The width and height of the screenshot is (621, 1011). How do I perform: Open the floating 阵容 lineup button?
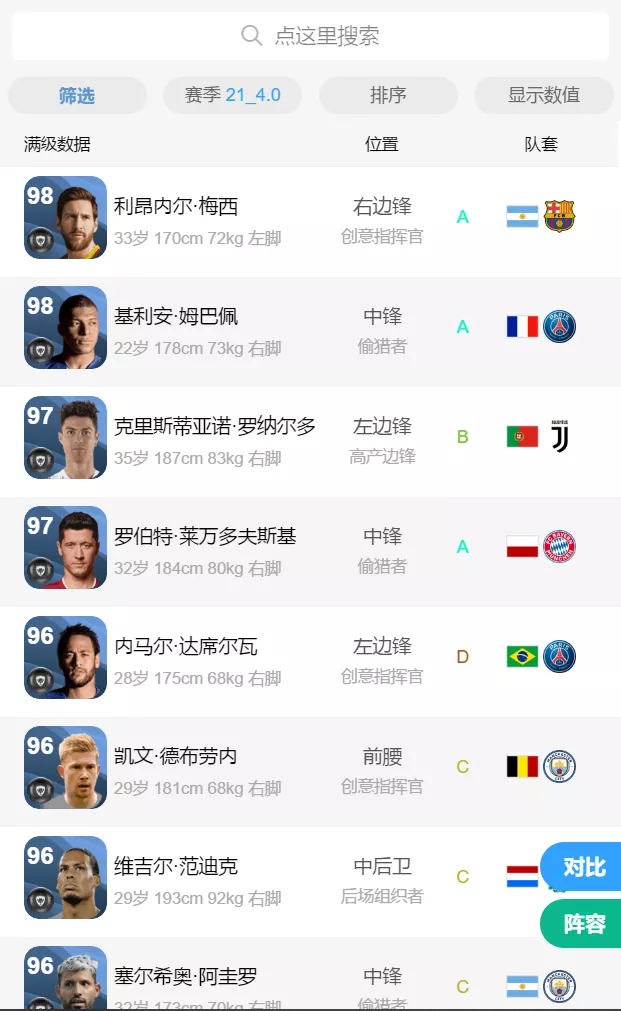pyautogui.click(x=583, y=924)
